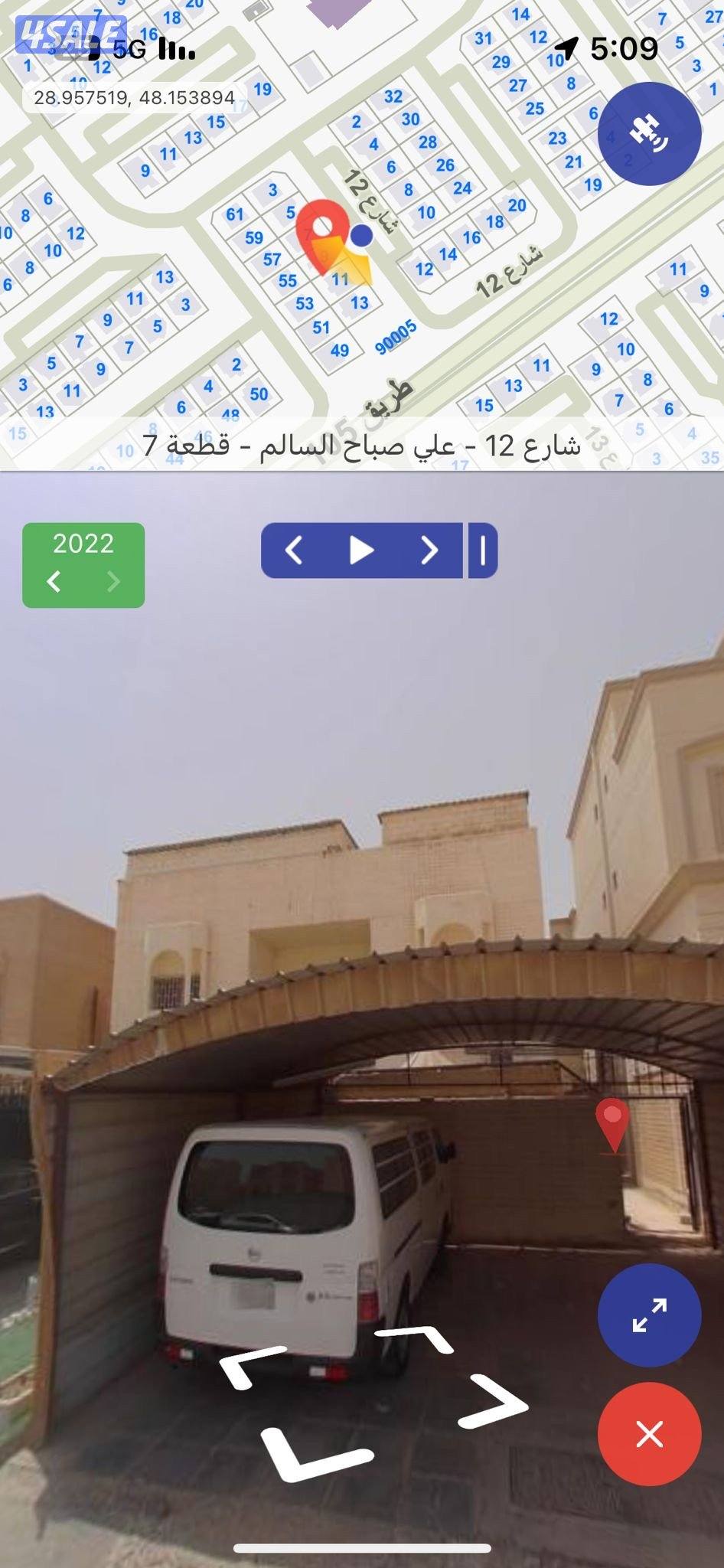Tap the vertical bar beside the playback controls
Viewport: 724px width, 1568px height.
point(481,550)
